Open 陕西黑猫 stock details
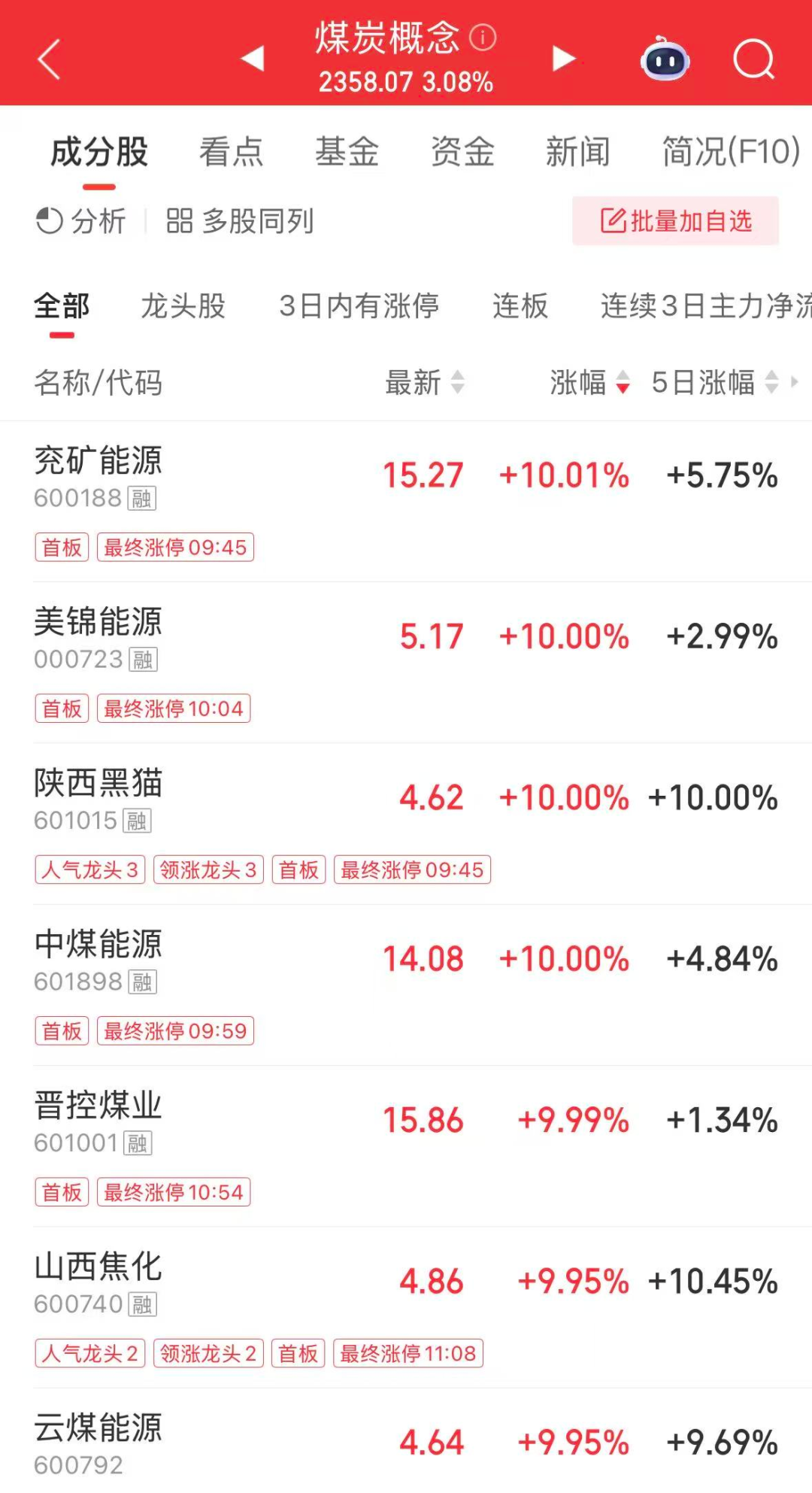This screenshot has width=812, height=1493. (98, 782)
